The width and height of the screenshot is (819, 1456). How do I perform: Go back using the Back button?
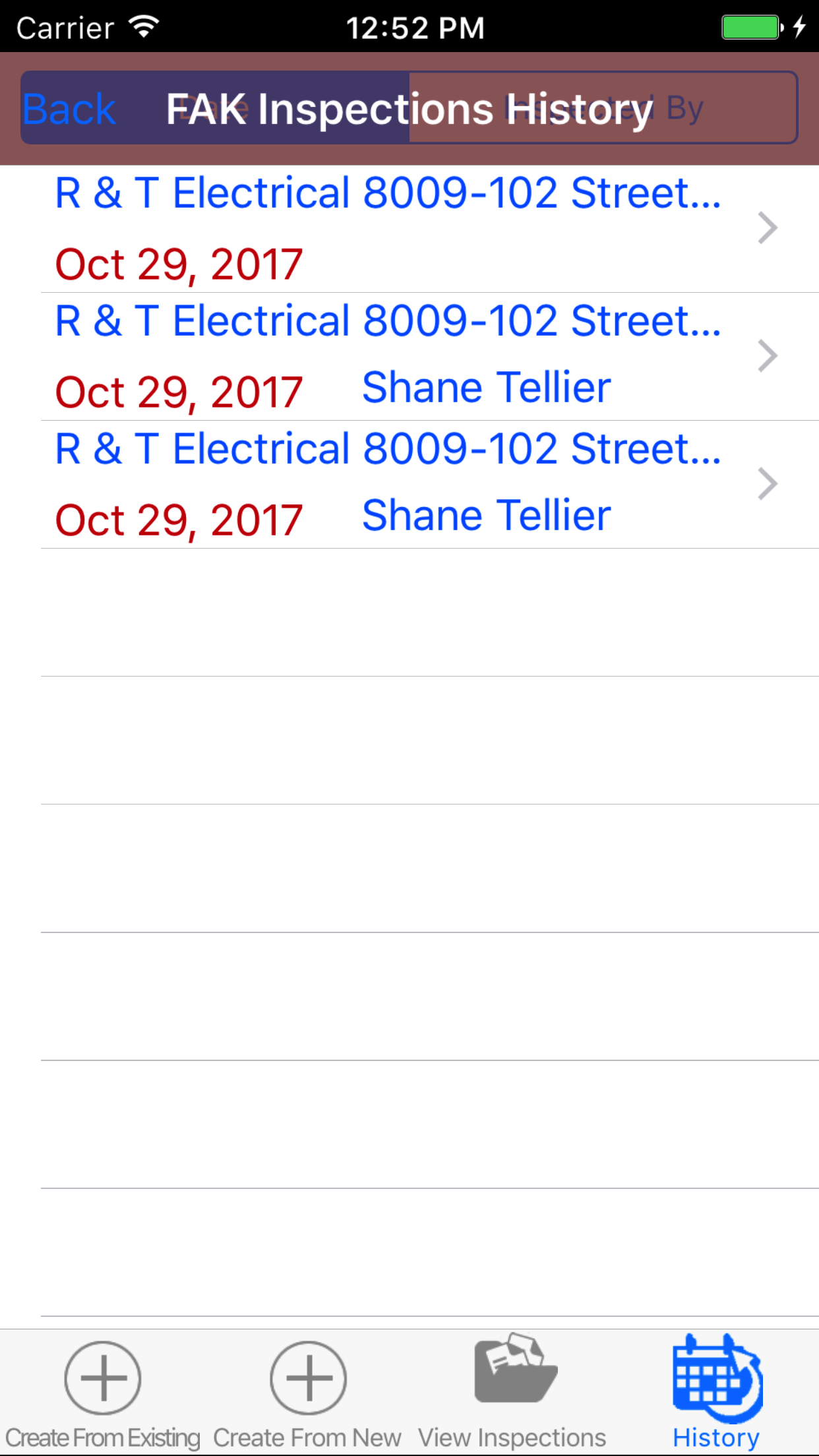pos(69,109)
